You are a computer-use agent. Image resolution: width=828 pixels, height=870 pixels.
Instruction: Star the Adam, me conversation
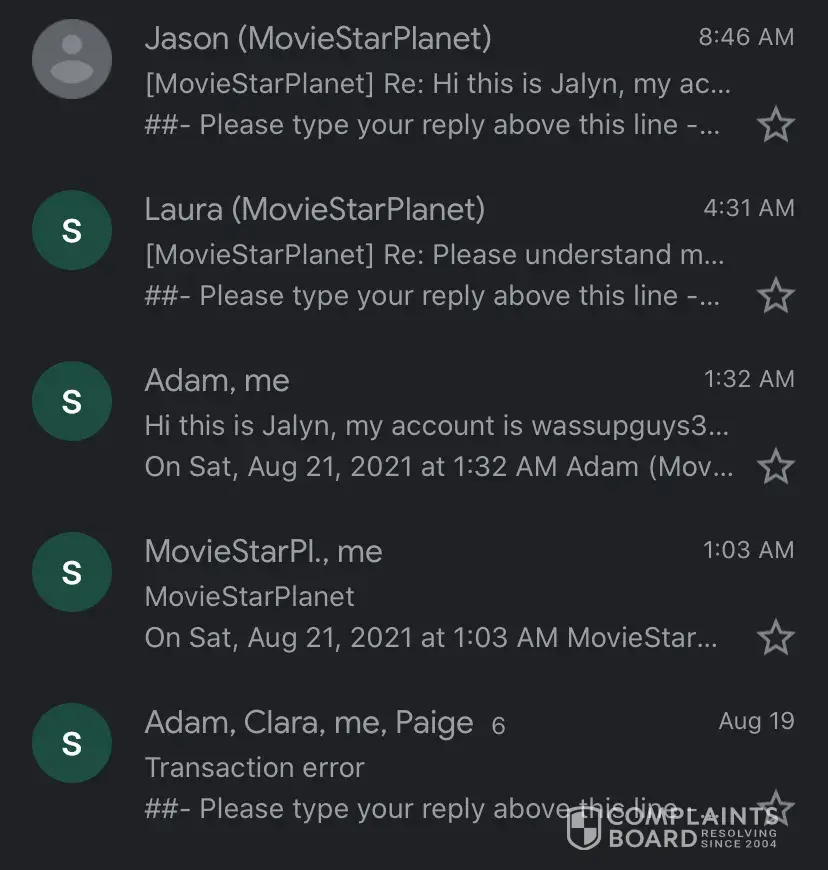[x=775, y=467]
